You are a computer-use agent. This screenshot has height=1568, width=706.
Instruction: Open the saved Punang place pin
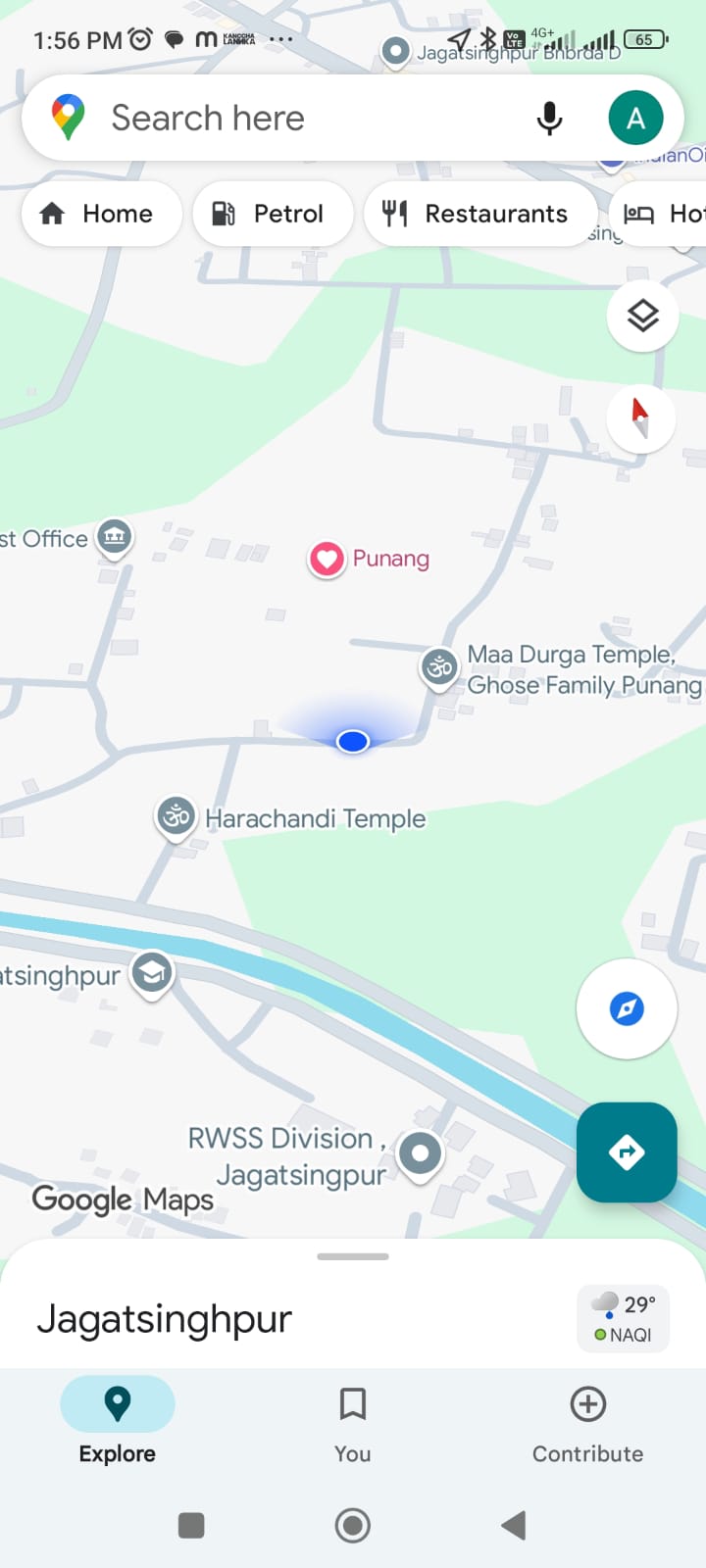(327, 560)
